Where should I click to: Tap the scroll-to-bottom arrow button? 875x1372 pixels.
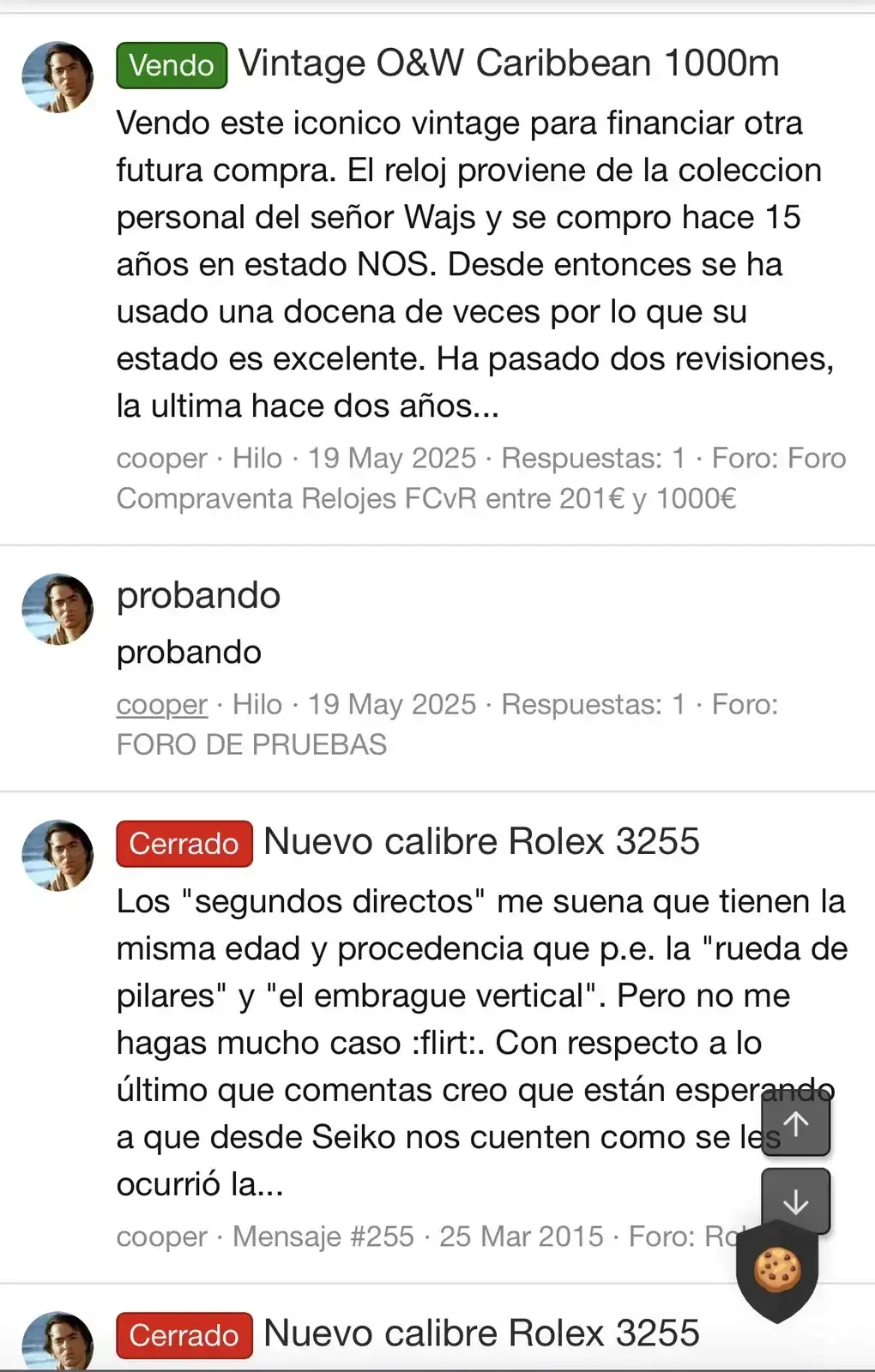point(795,1200)
